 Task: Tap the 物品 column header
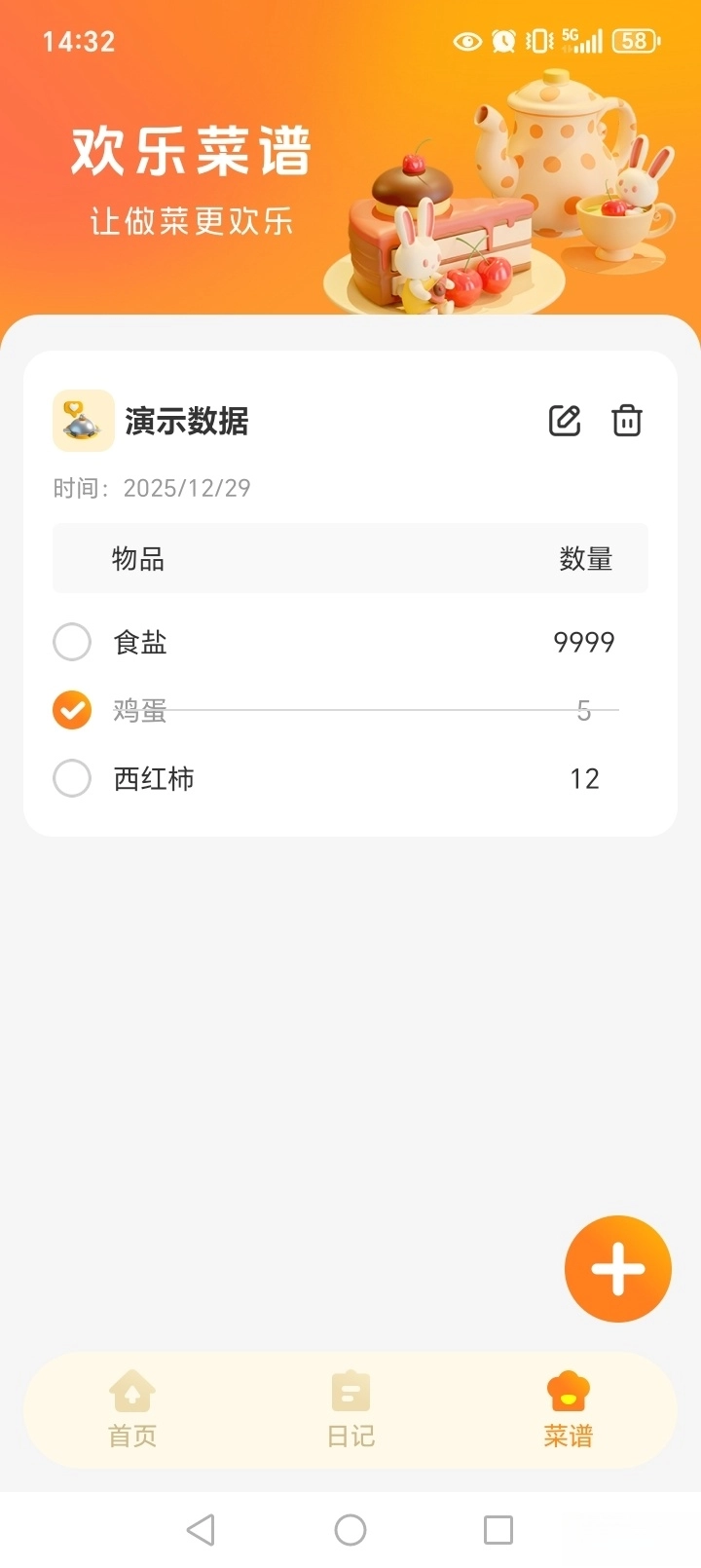point(137,558)
